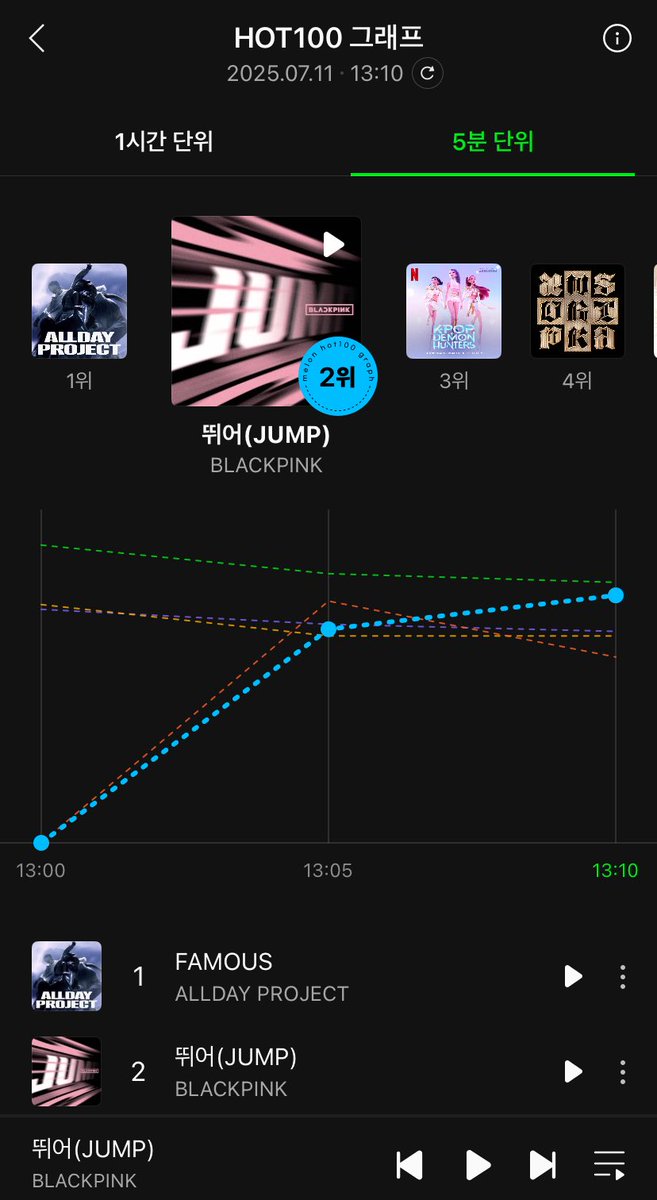The width and height of the screenshot is (657, 1200).
Task: Go back using the top-left arrow
Action: click(x=37, y=39)
